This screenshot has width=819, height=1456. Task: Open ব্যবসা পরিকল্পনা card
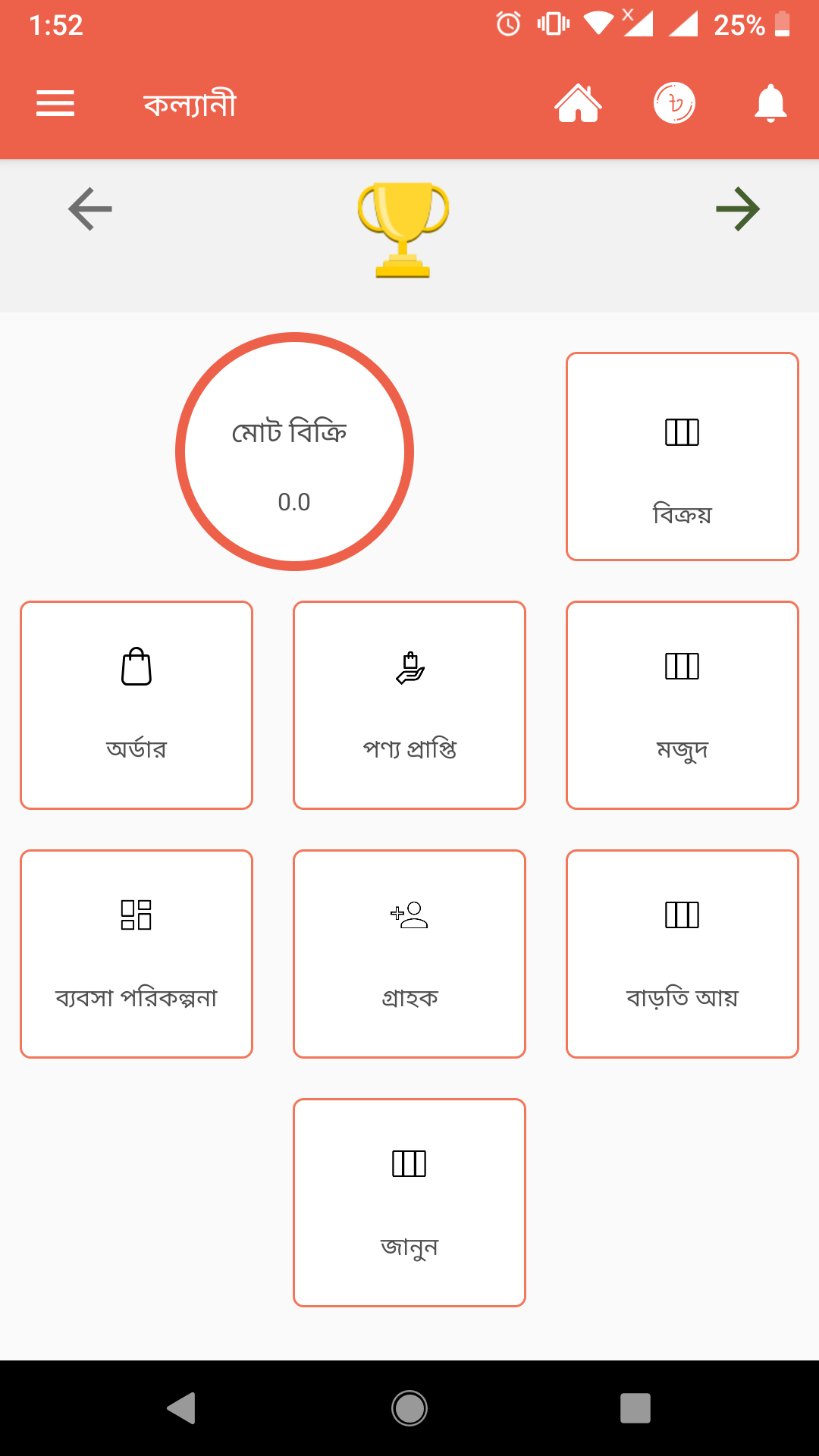pos(136,954)
